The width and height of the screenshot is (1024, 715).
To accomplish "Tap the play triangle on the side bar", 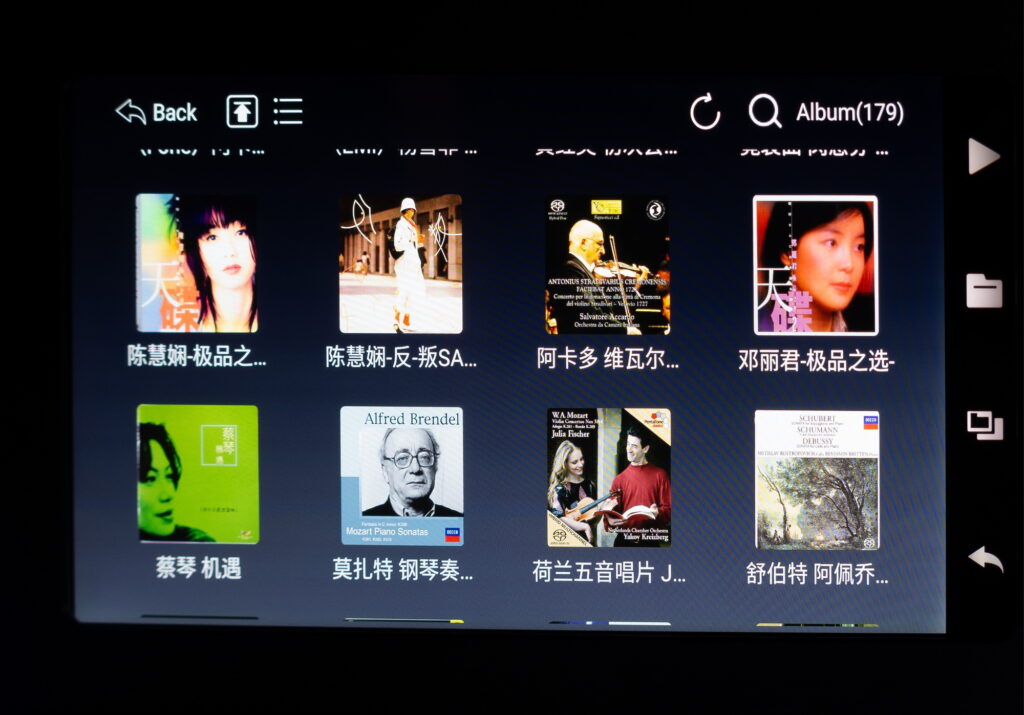I will click(x=983, y=157).
